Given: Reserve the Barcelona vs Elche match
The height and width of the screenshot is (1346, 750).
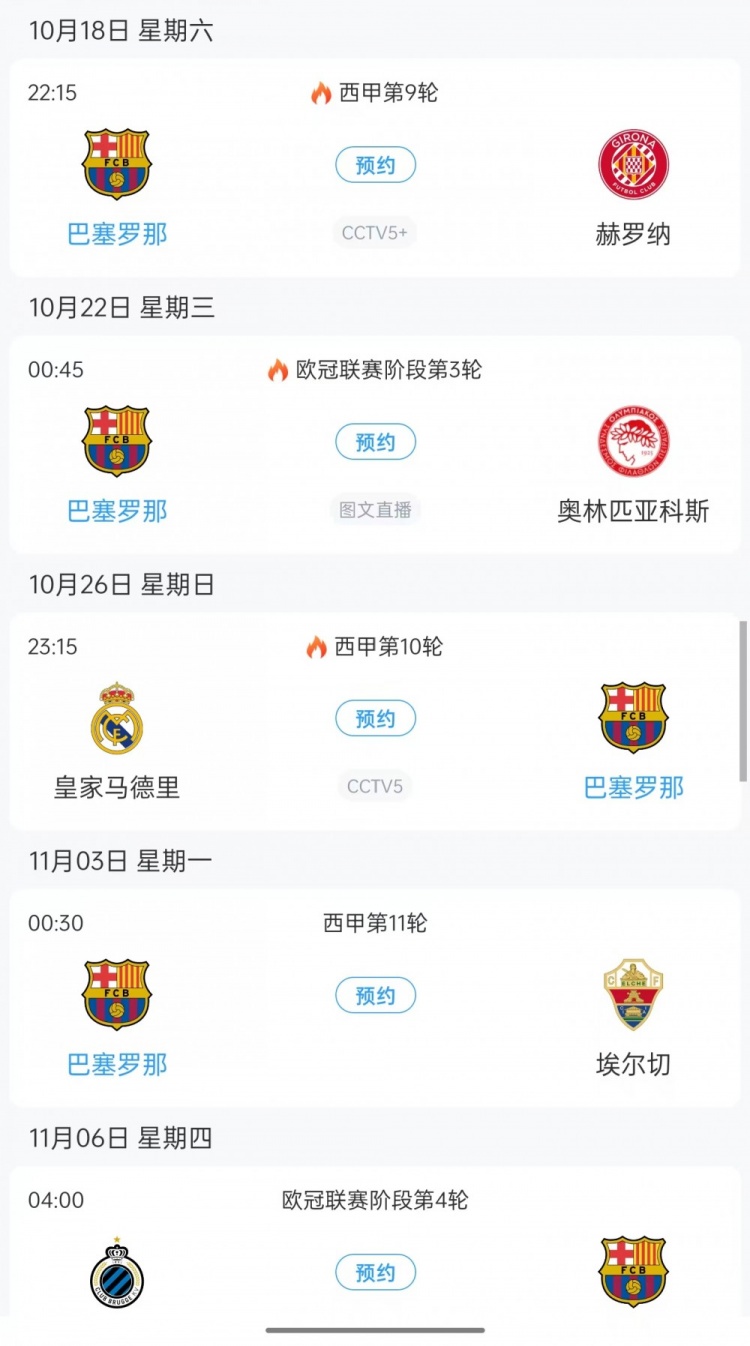Looking at the screenshot, I should [x=375, y=996].
